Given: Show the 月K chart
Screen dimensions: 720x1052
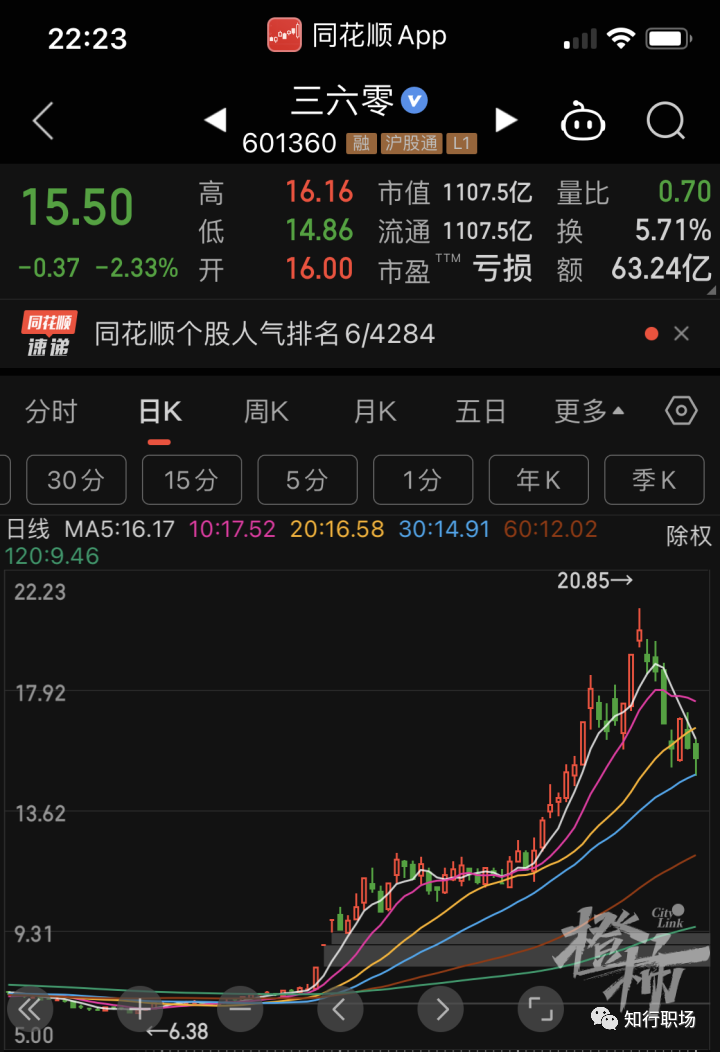Looking at the screenshot, I should pyautogui.click(x=375, y=411).
